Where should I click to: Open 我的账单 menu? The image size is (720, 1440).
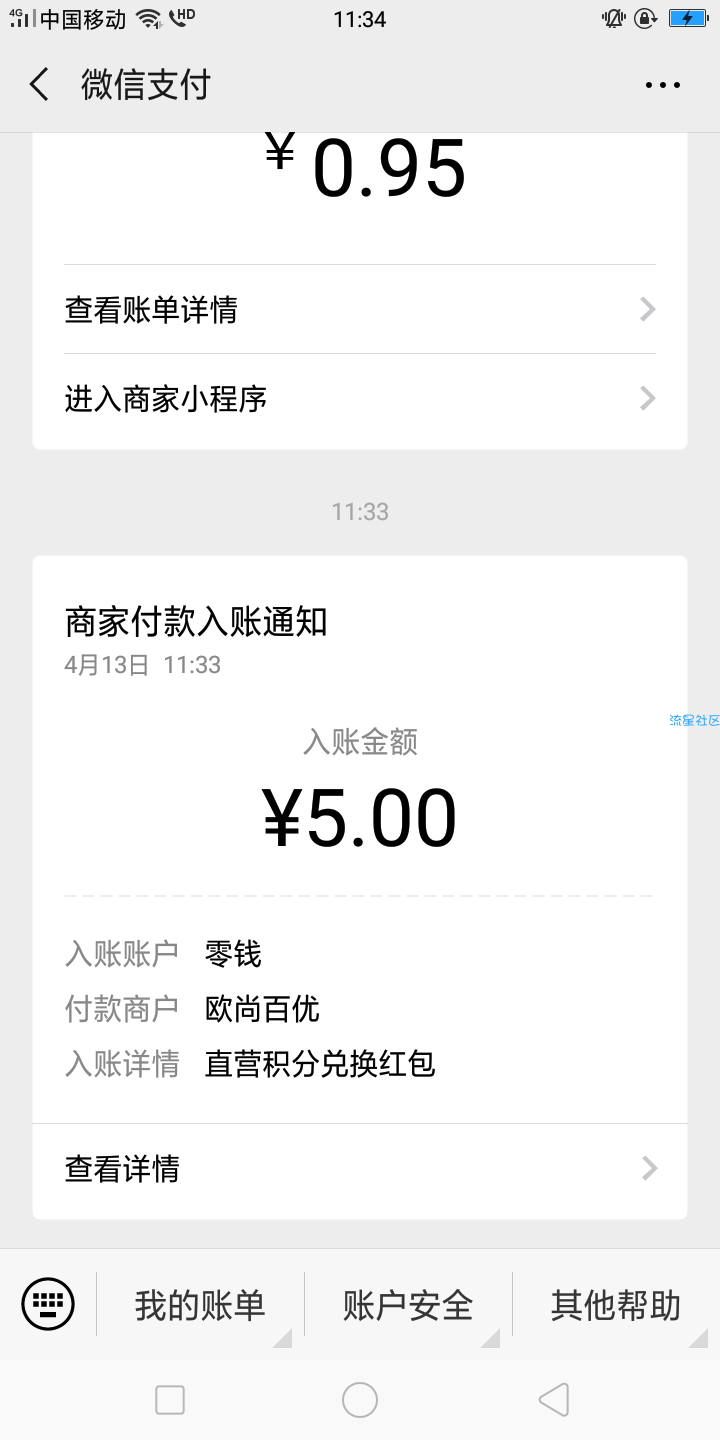pos(200,1305)
